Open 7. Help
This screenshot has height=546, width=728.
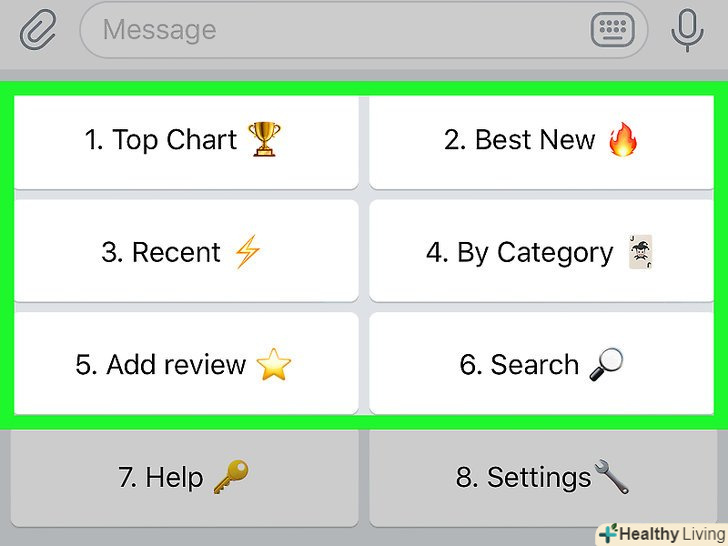coord(185,478)
